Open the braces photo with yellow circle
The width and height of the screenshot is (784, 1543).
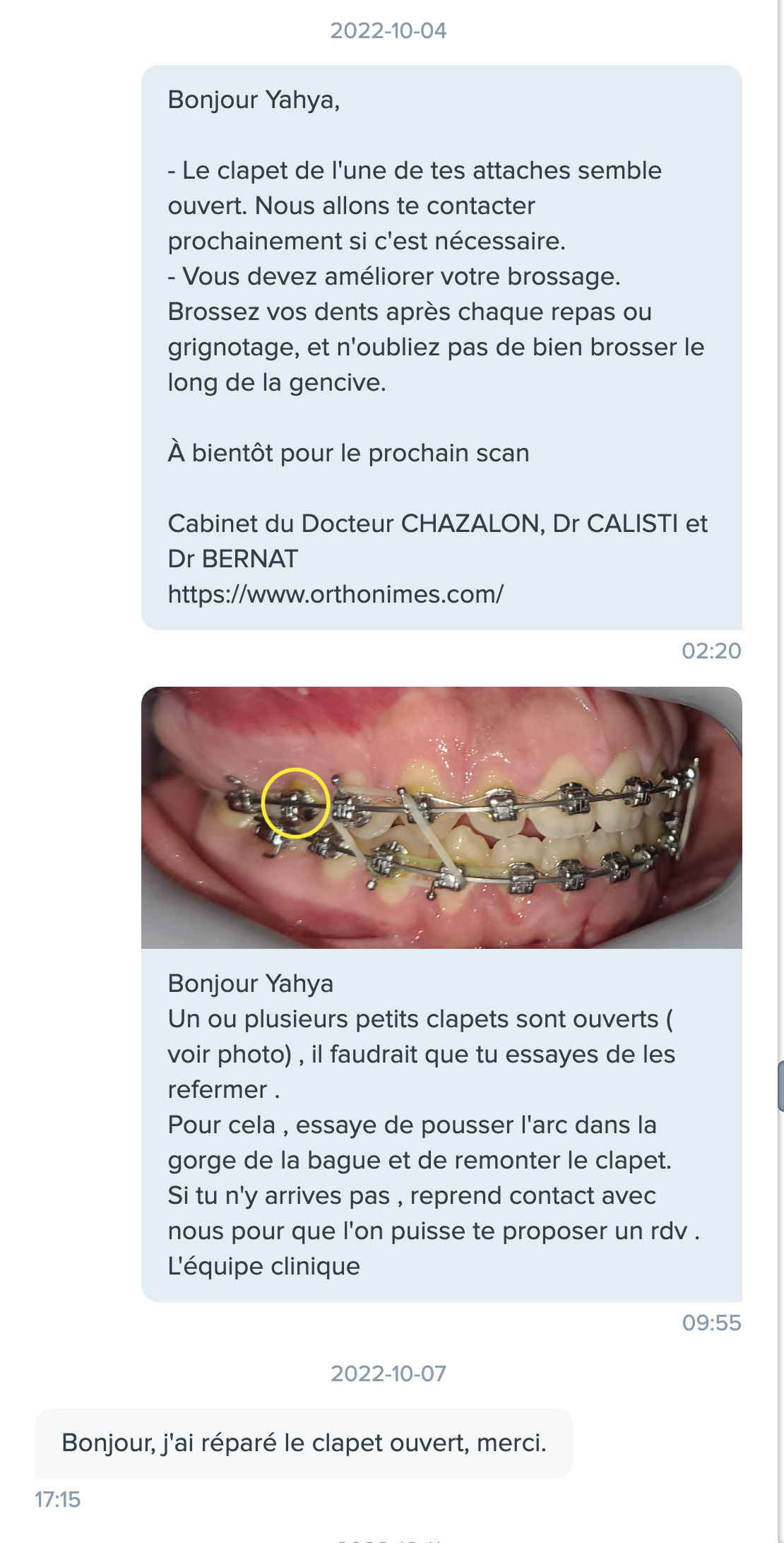pyautogui.click(x=441, y=817)
